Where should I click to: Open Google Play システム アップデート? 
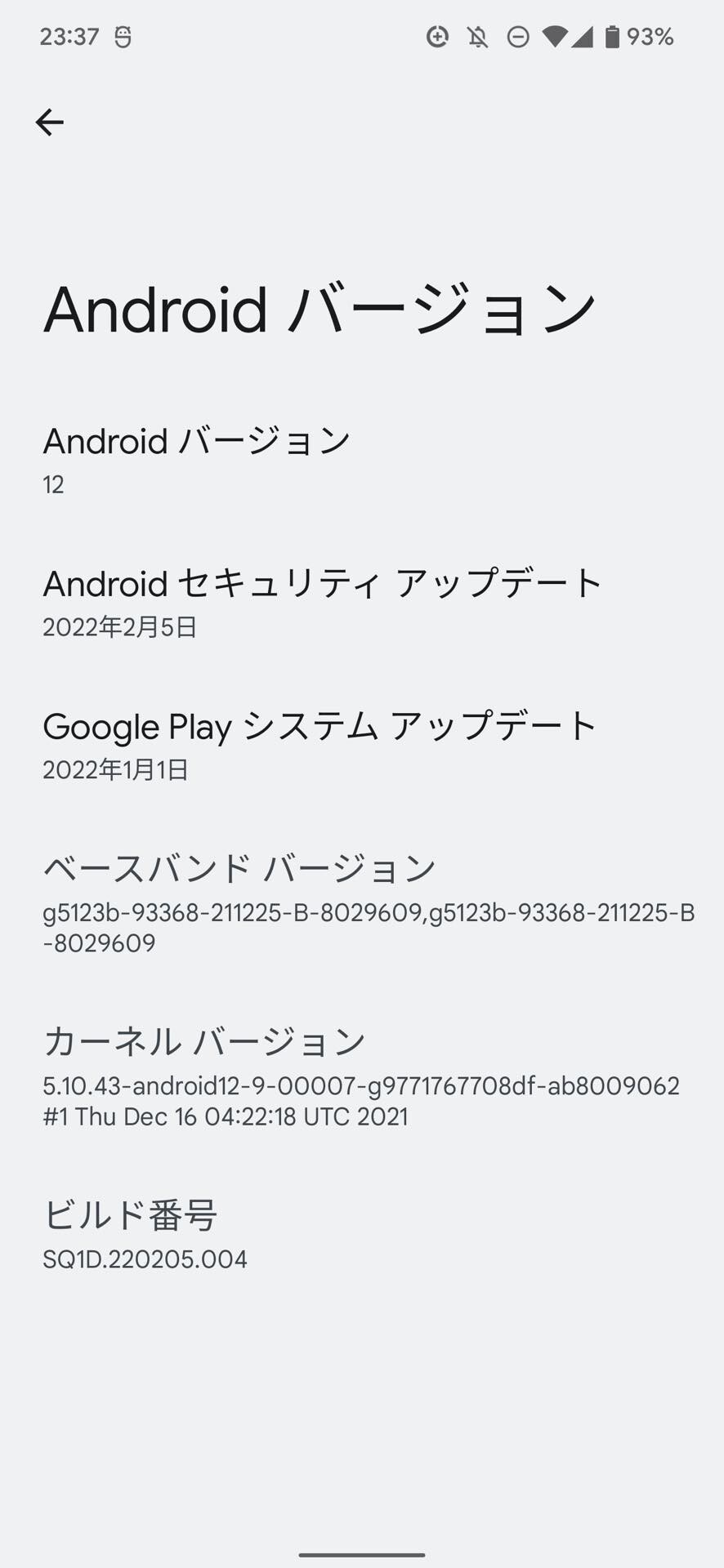point(362,746)
